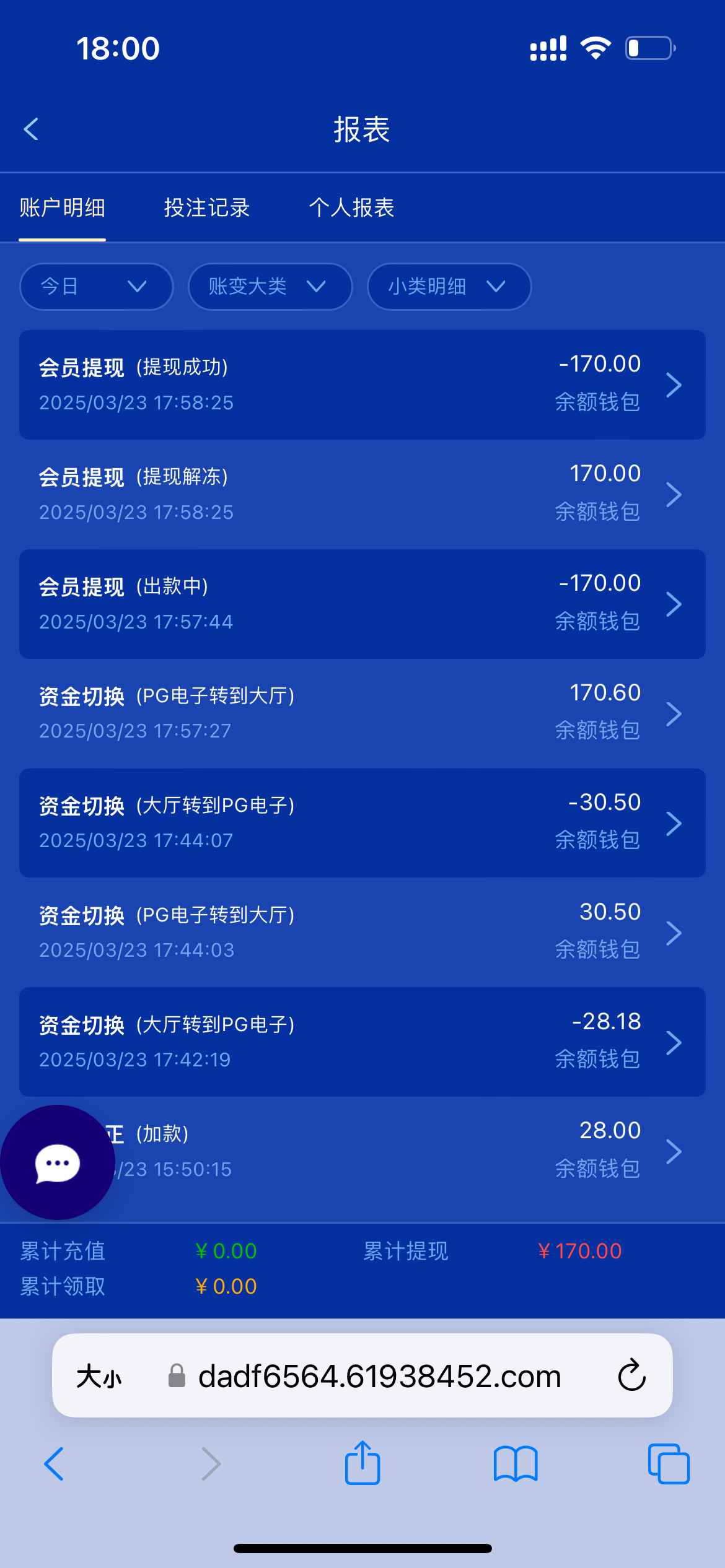Image resolution: width=725 pixels, height=1568 pixels.
Task: Expand the 今日 date dropdown
Action: [x=96, y=287]
